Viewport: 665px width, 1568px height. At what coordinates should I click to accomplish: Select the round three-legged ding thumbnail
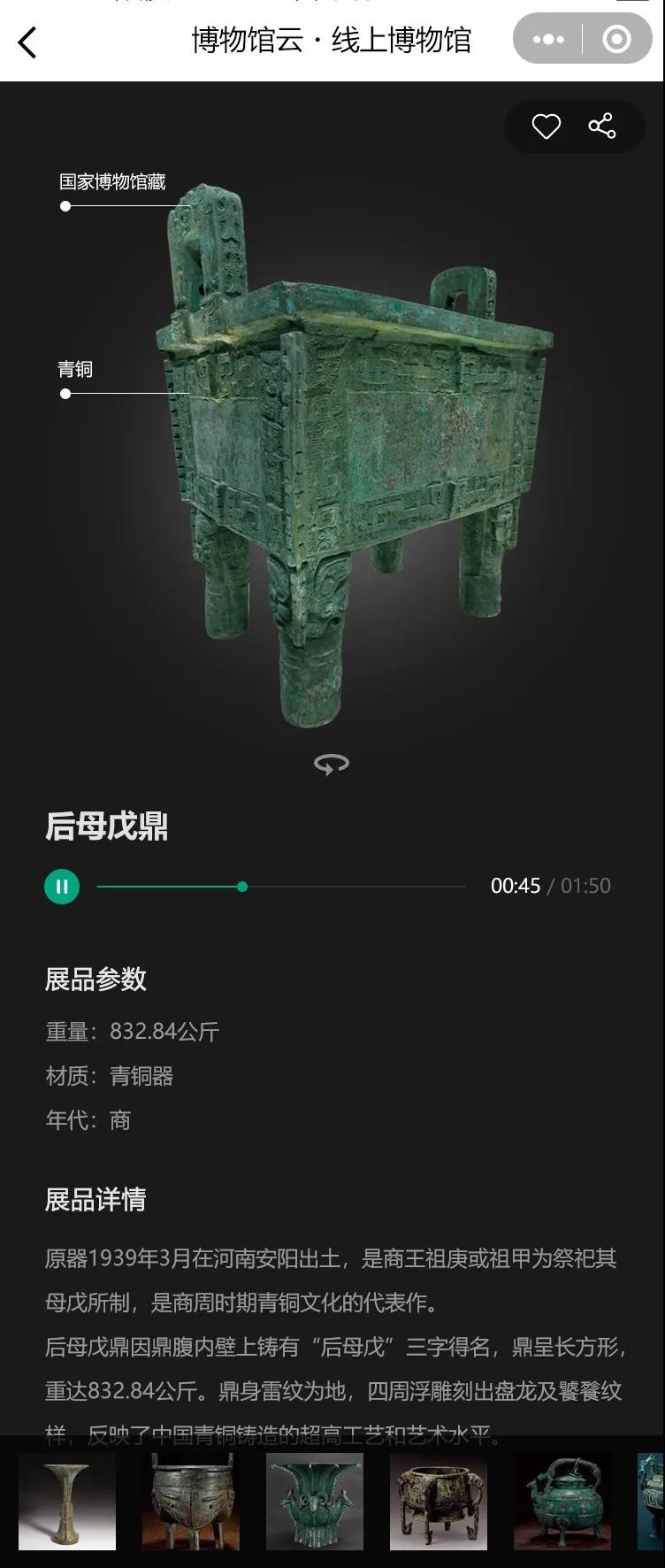(x=191, y=1501)
